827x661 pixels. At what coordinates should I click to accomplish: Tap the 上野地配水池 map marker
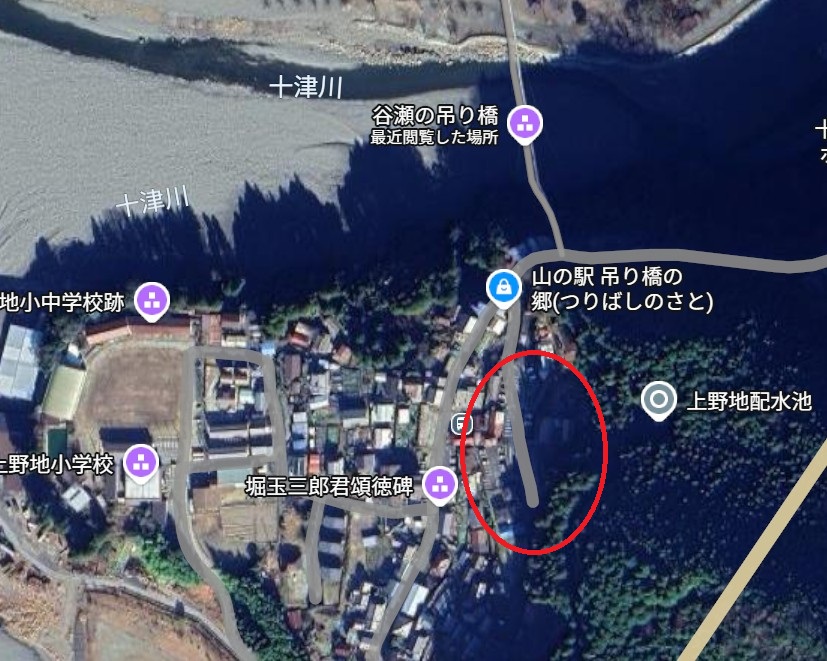click(658, 401)
